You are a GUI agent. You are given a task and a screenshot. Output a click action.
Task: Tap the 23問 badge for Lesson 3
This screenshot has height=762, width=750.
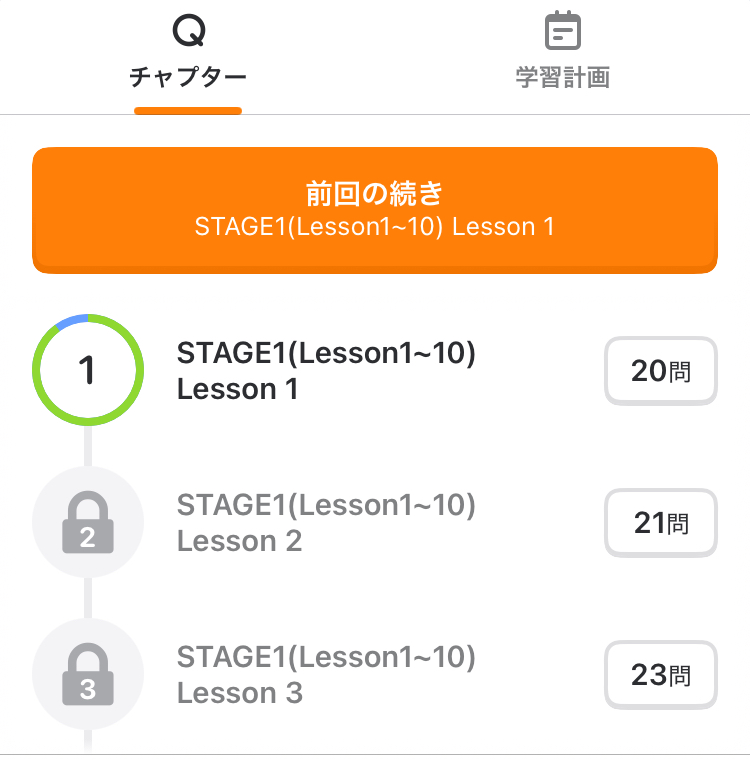coord(660,675)
